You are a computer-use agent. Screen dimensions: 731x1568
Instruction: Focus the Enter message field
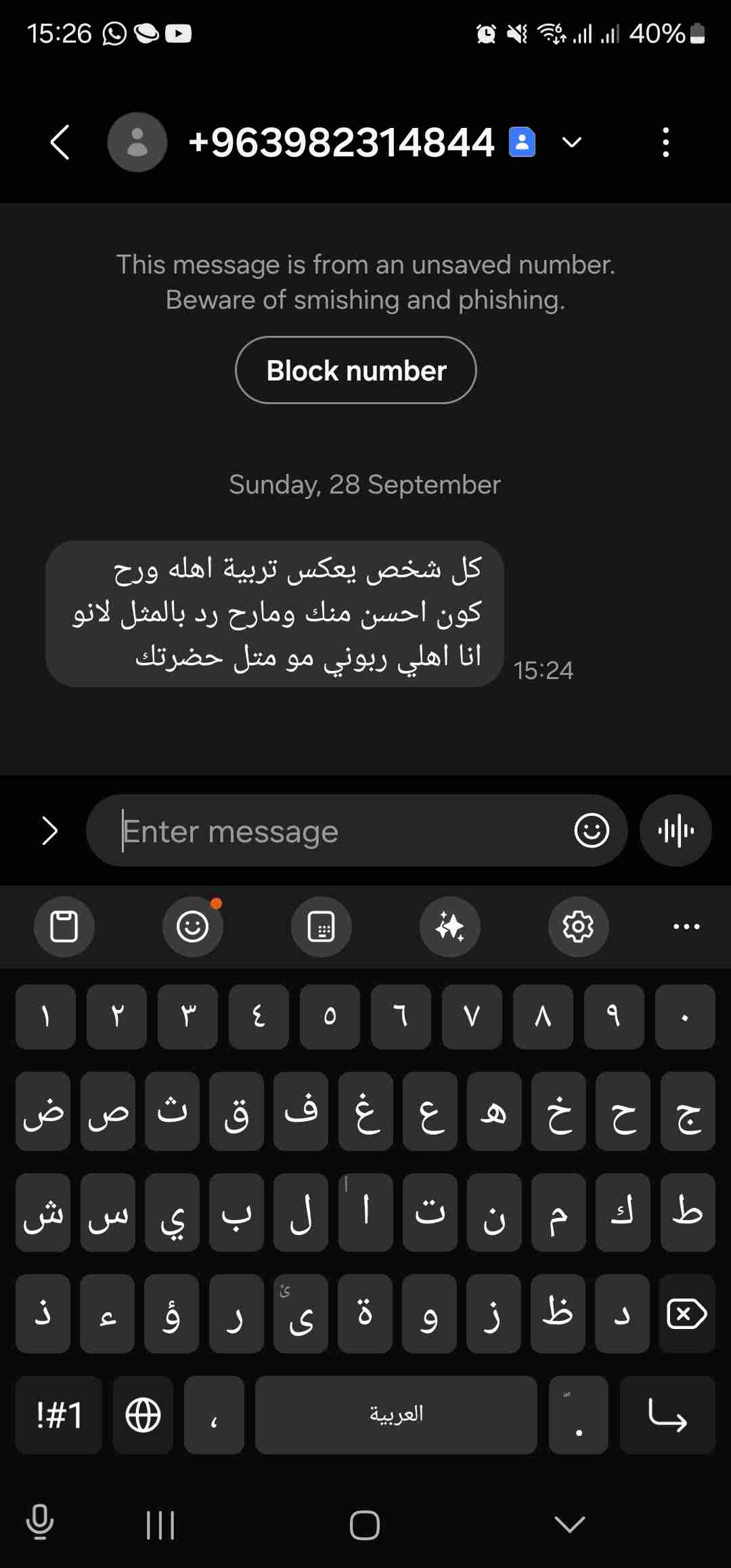pyautogui.click(x=338, y=831)
